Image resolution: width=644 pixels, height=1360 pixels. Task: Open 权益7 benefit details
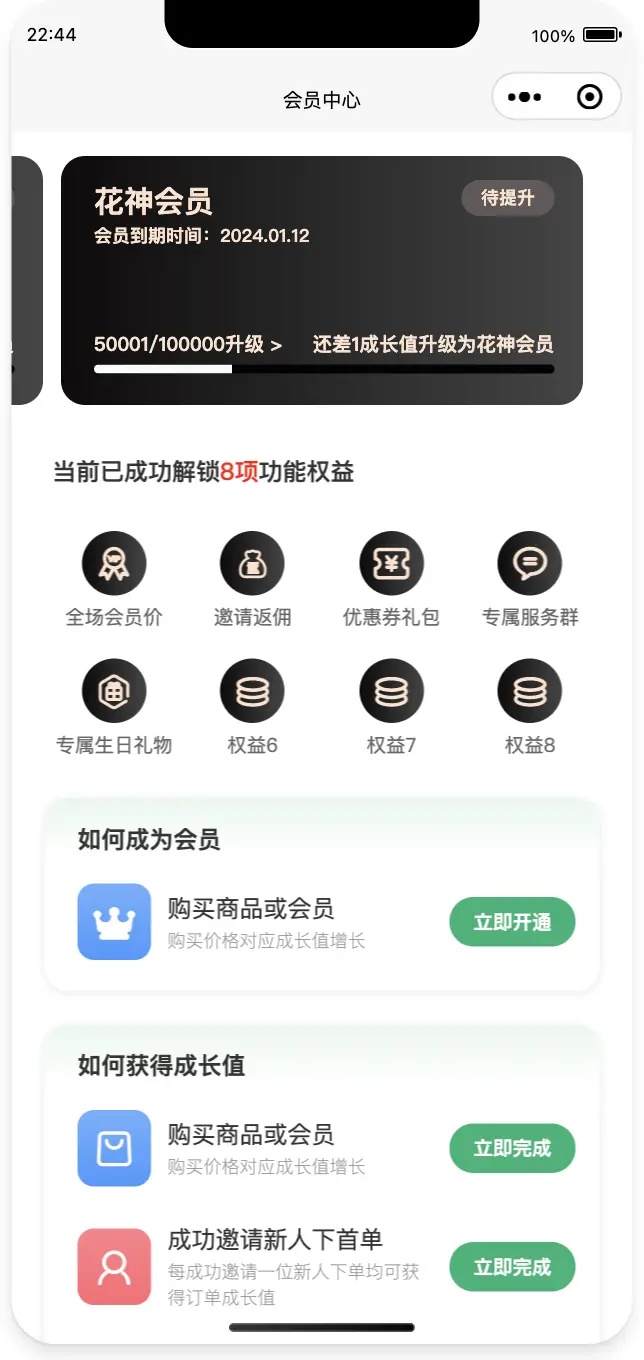click(x=391, y=708)
